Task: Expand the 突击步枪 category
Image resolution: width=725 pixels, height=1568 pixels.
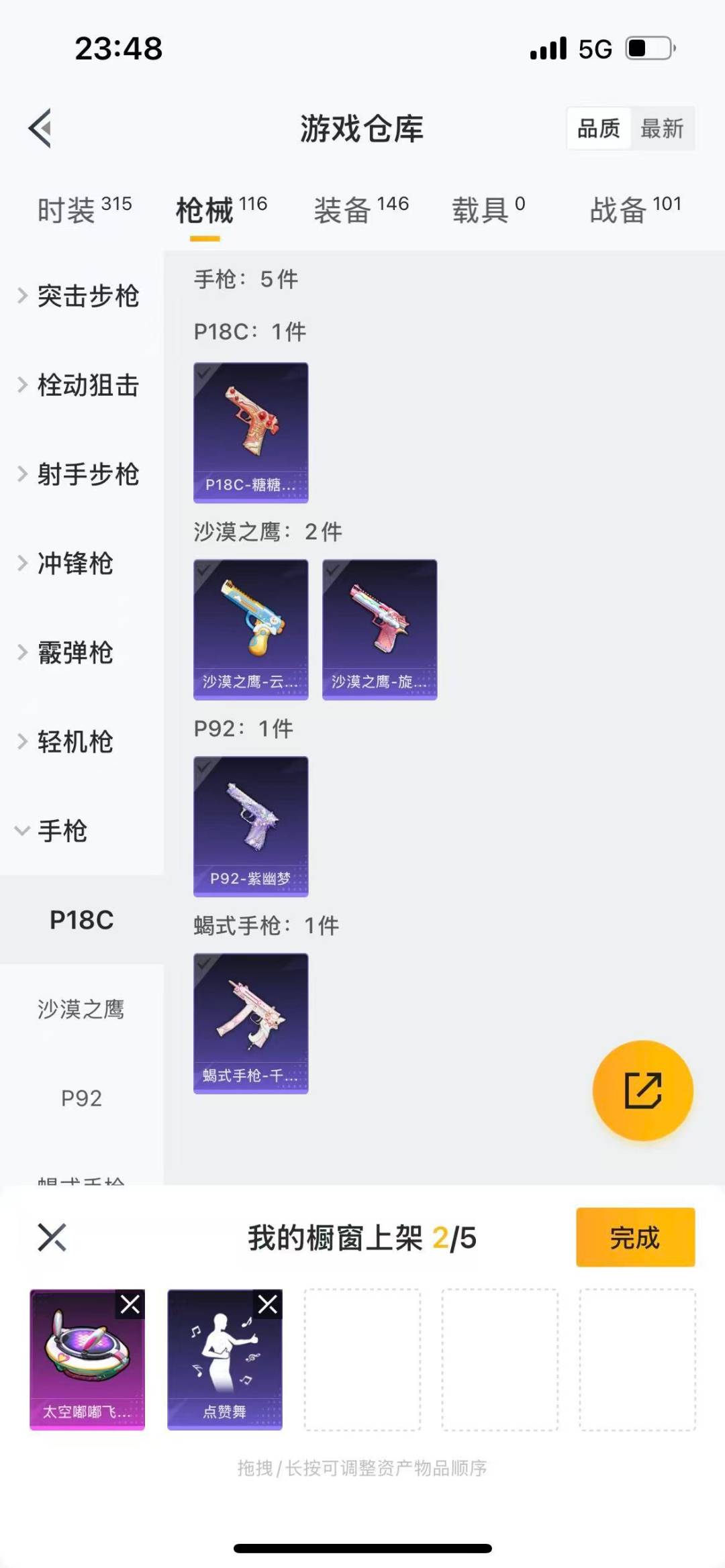Action: (81, 297)
